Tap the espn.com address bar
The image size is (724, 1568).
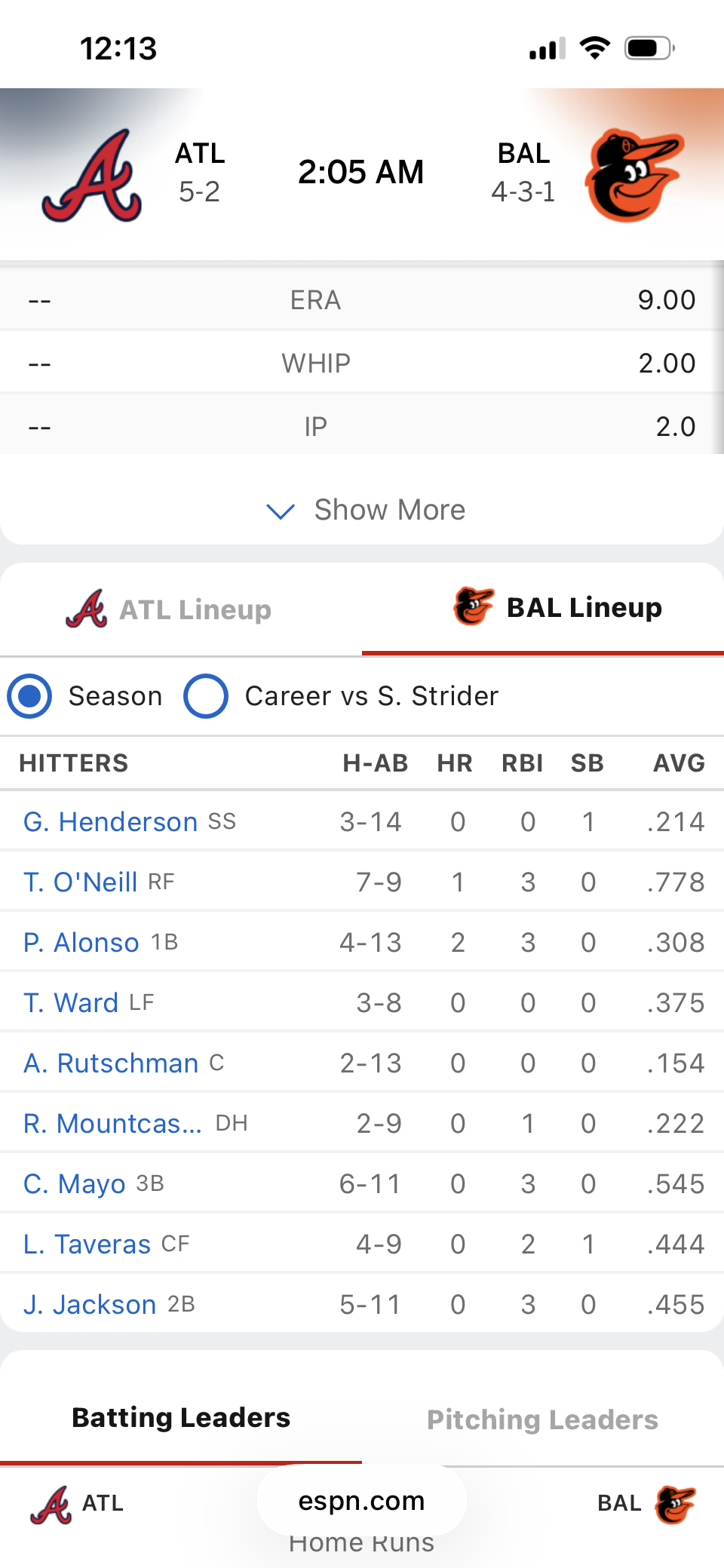coord(362,1501)
